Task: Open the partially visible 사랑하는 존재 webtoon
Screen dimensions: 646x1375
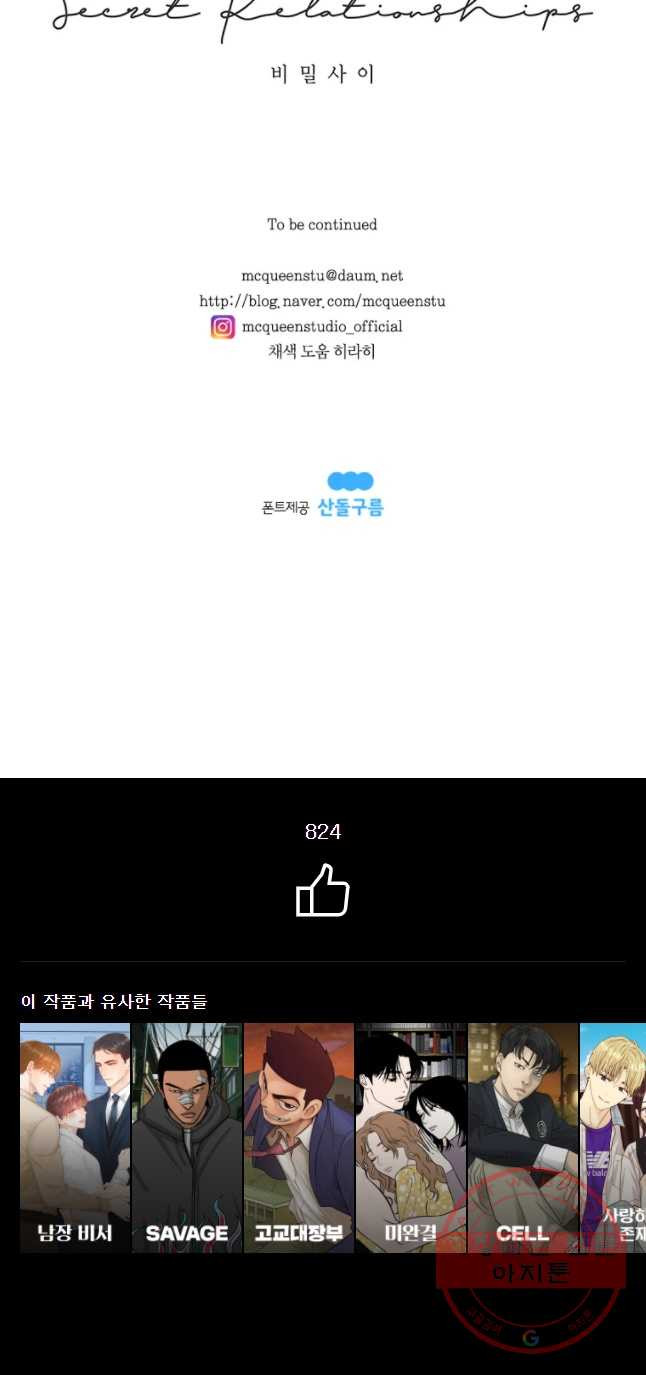Action: pyautogui.click(x=614, y=1137)
